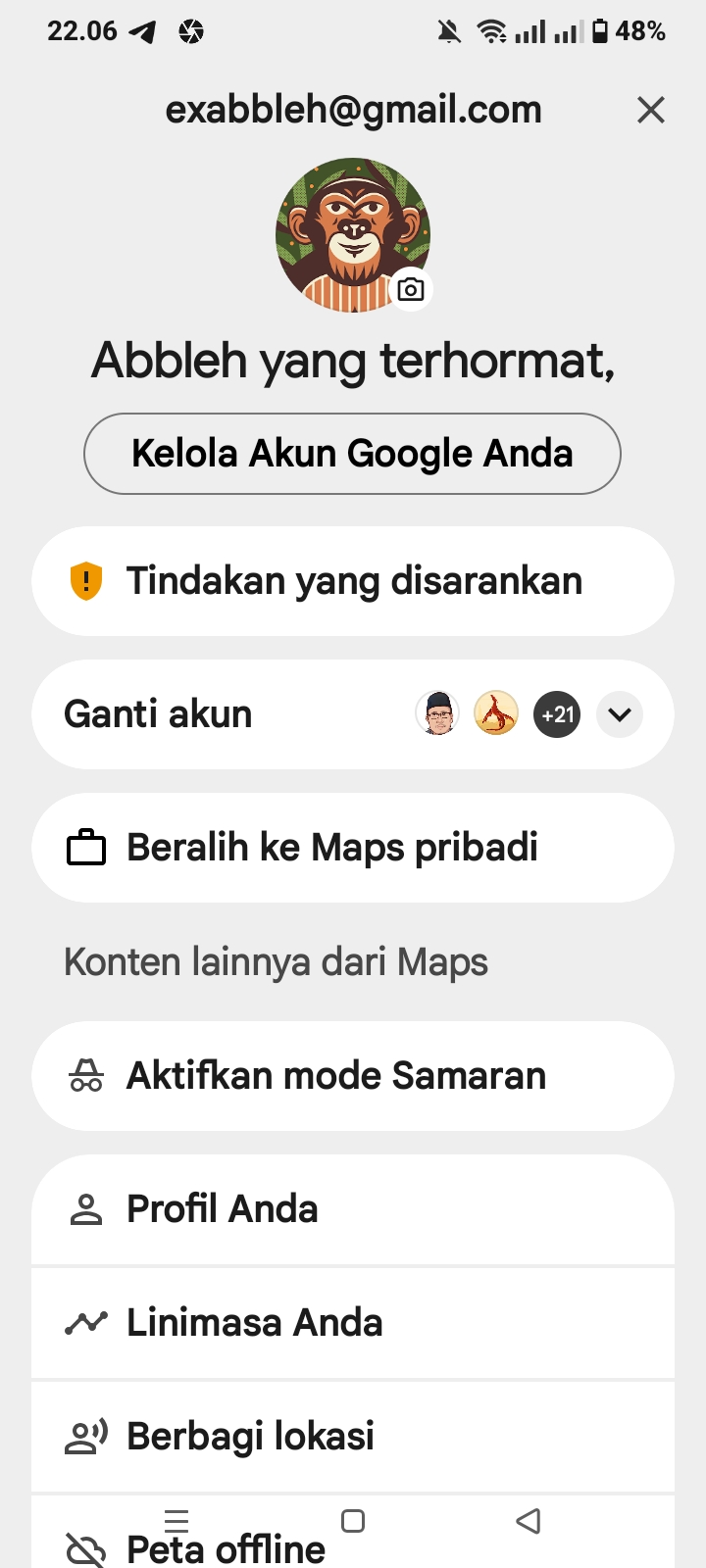The image size is (706, 1568).
Task: Tap the system back button
Action: [x=529, y=1521]
